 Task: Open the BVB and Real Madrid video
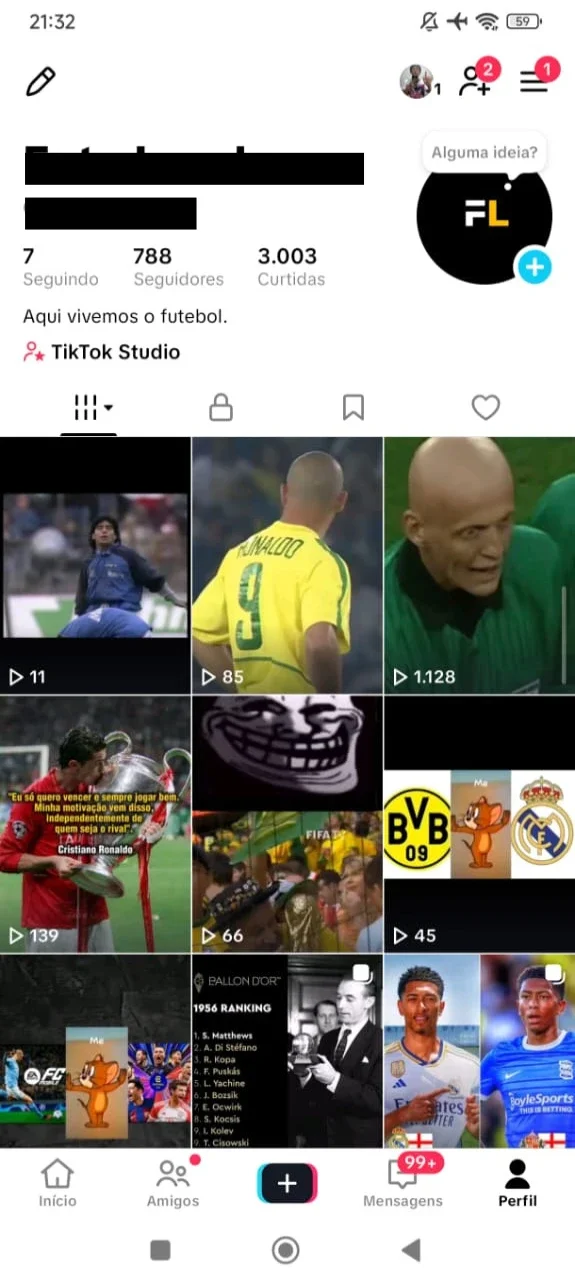pos(479,824)
